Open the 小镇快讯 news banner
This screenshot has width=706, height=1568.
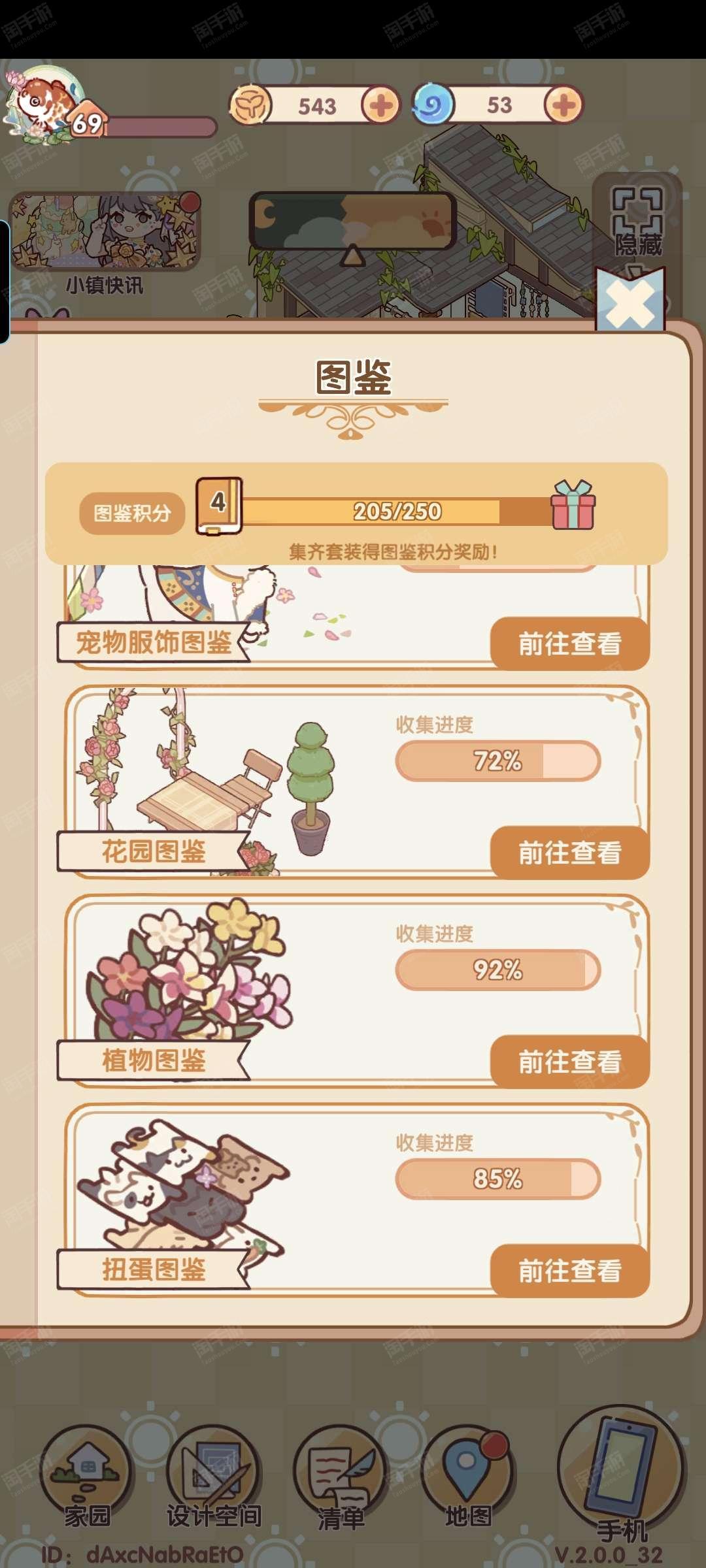point(105,242)
